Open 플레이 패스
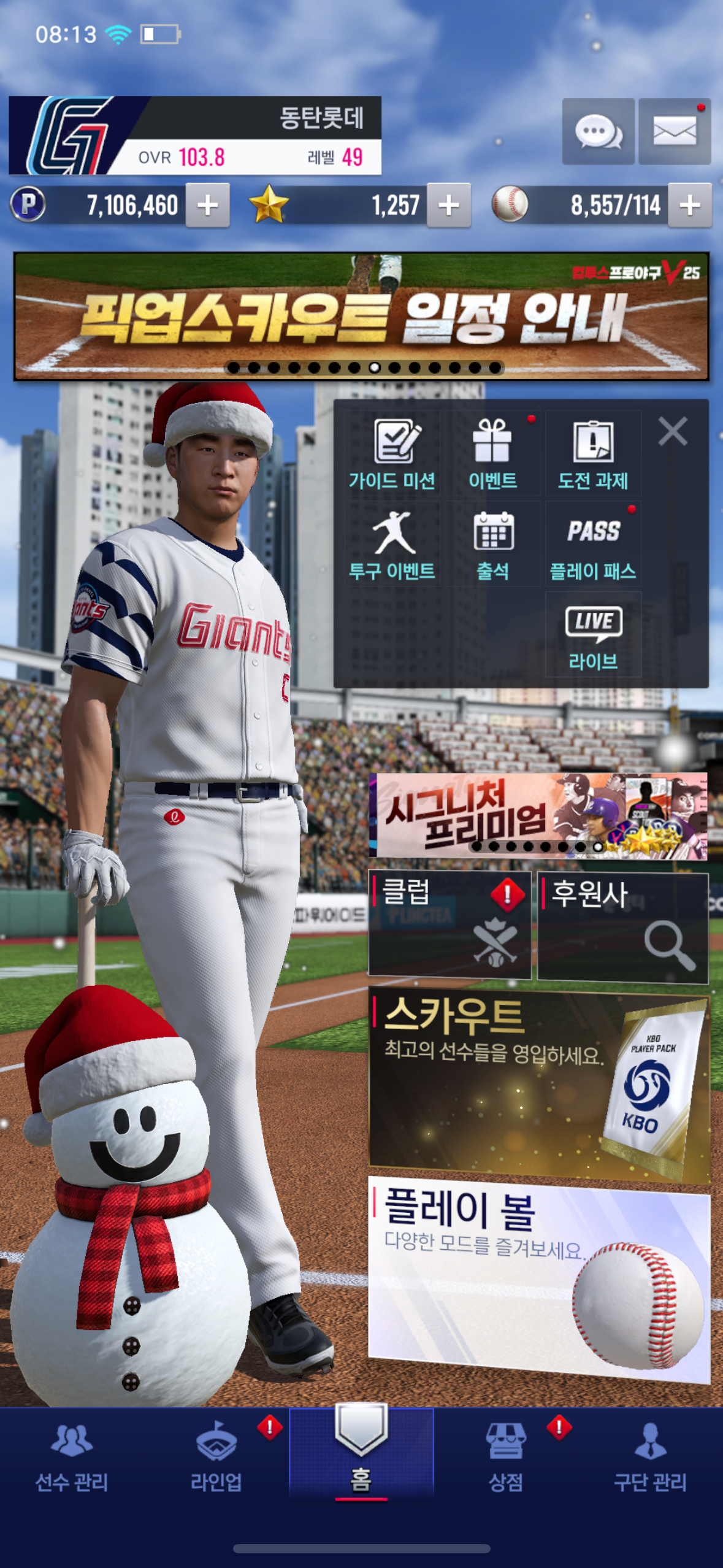723x1568 pixels. 593,545
